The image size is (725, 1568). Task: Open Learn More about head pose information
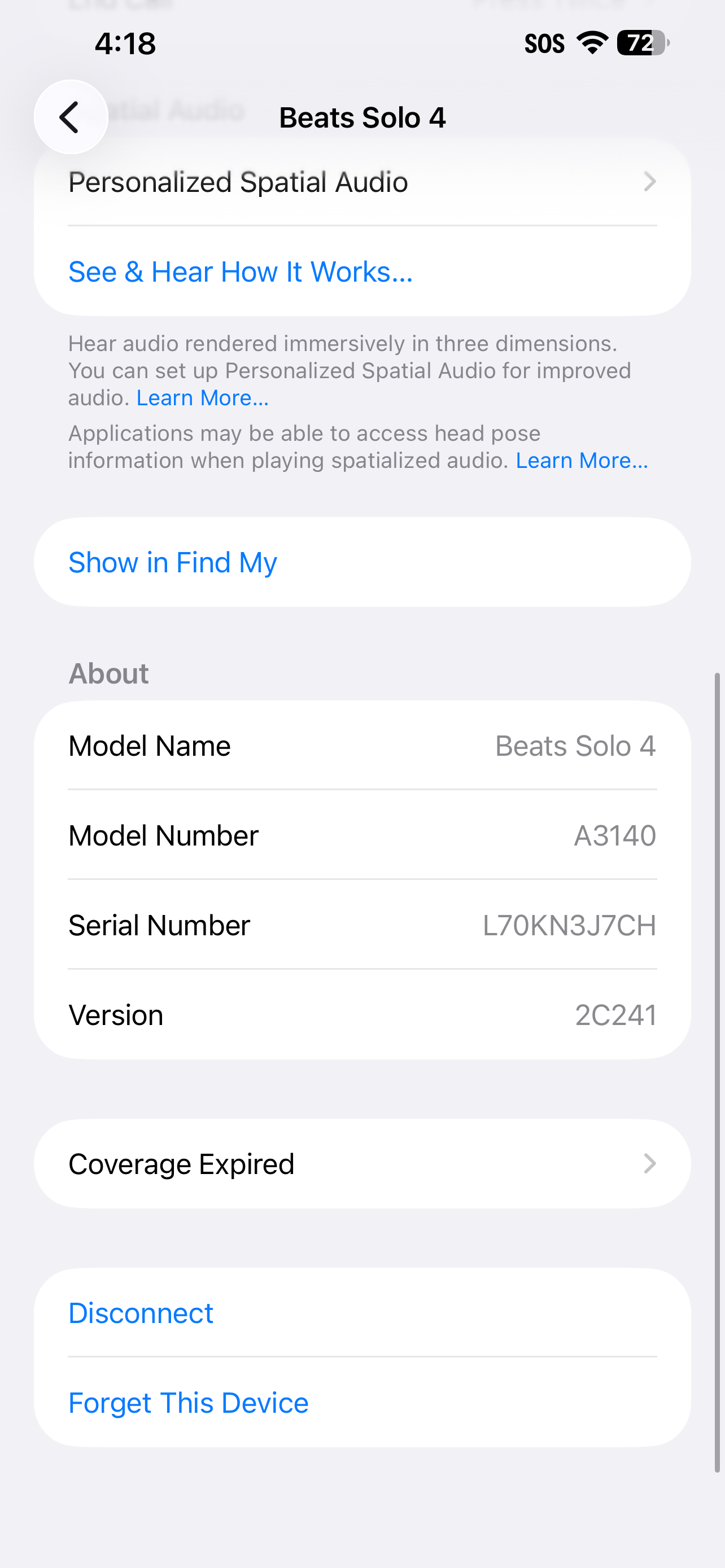point(582,460)
